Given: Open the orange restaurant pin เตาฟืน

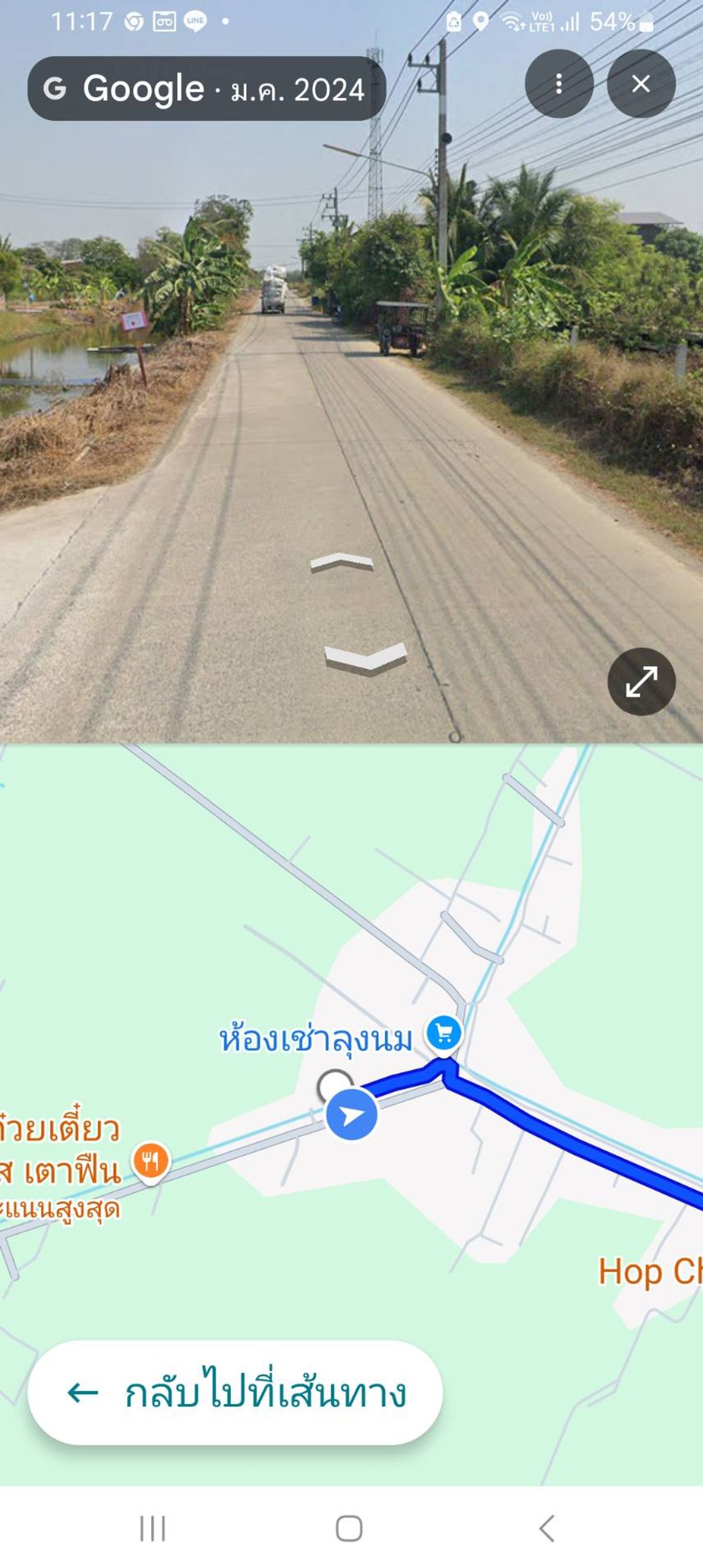Looking at the screenshot, I should tap(151, 1161).
